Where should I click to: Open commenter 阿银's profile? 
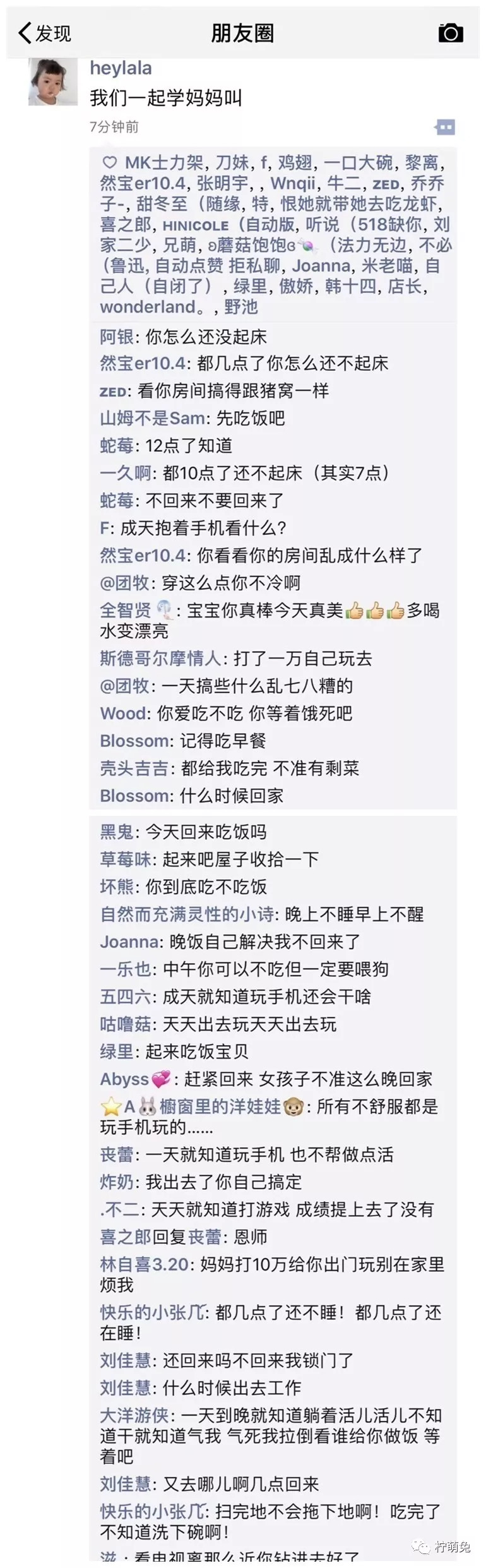tap(117, 337)
